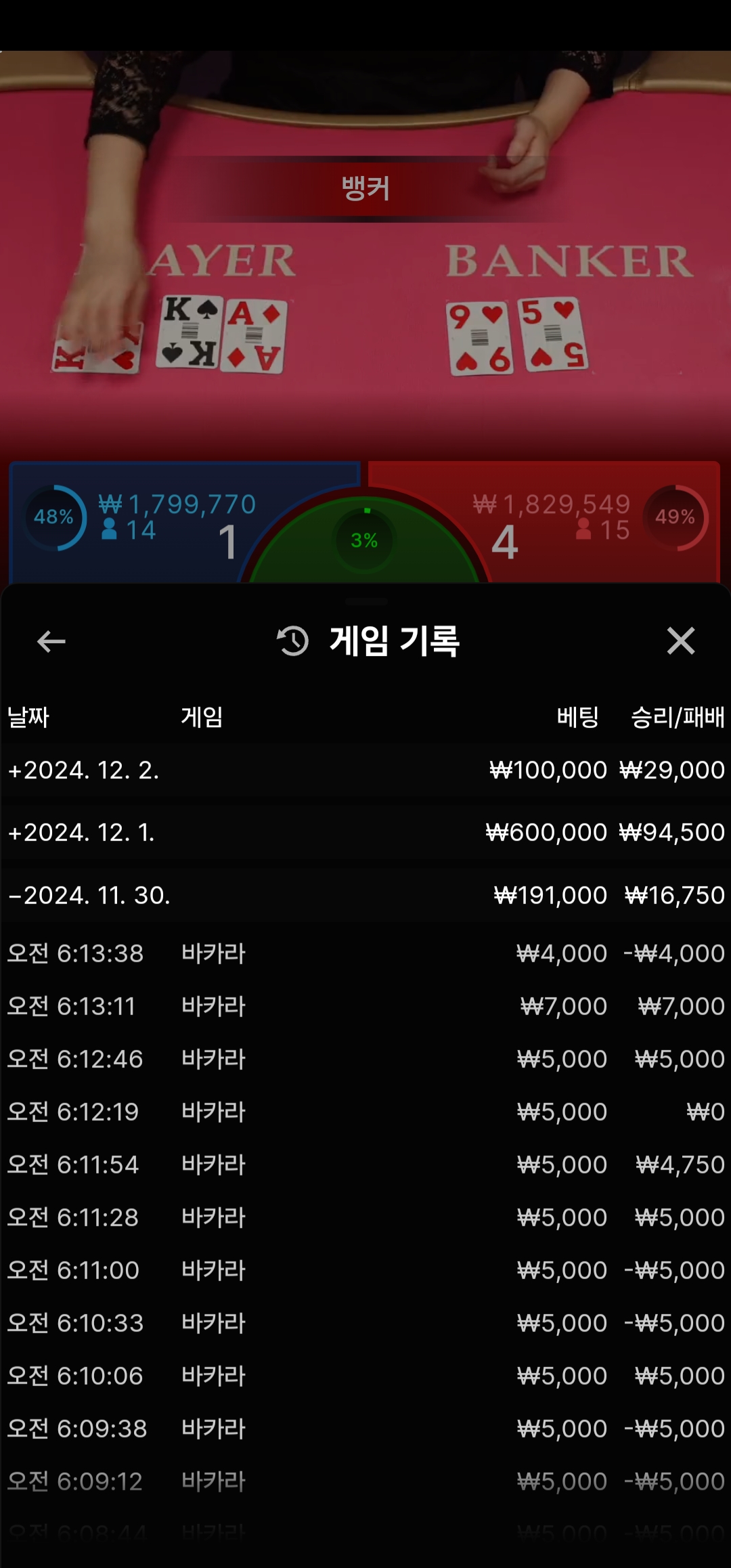Open the 오전 6:10:33 바카라 record
Screen dimensions: 731x1568
pos(365,1323)
